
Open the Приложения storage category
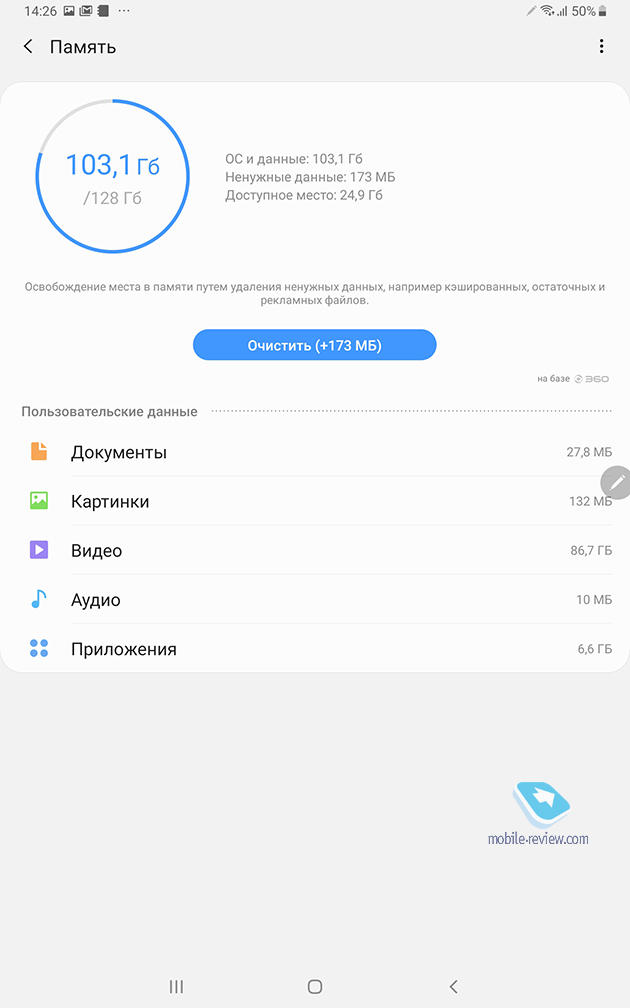click(x=315, y=649)
